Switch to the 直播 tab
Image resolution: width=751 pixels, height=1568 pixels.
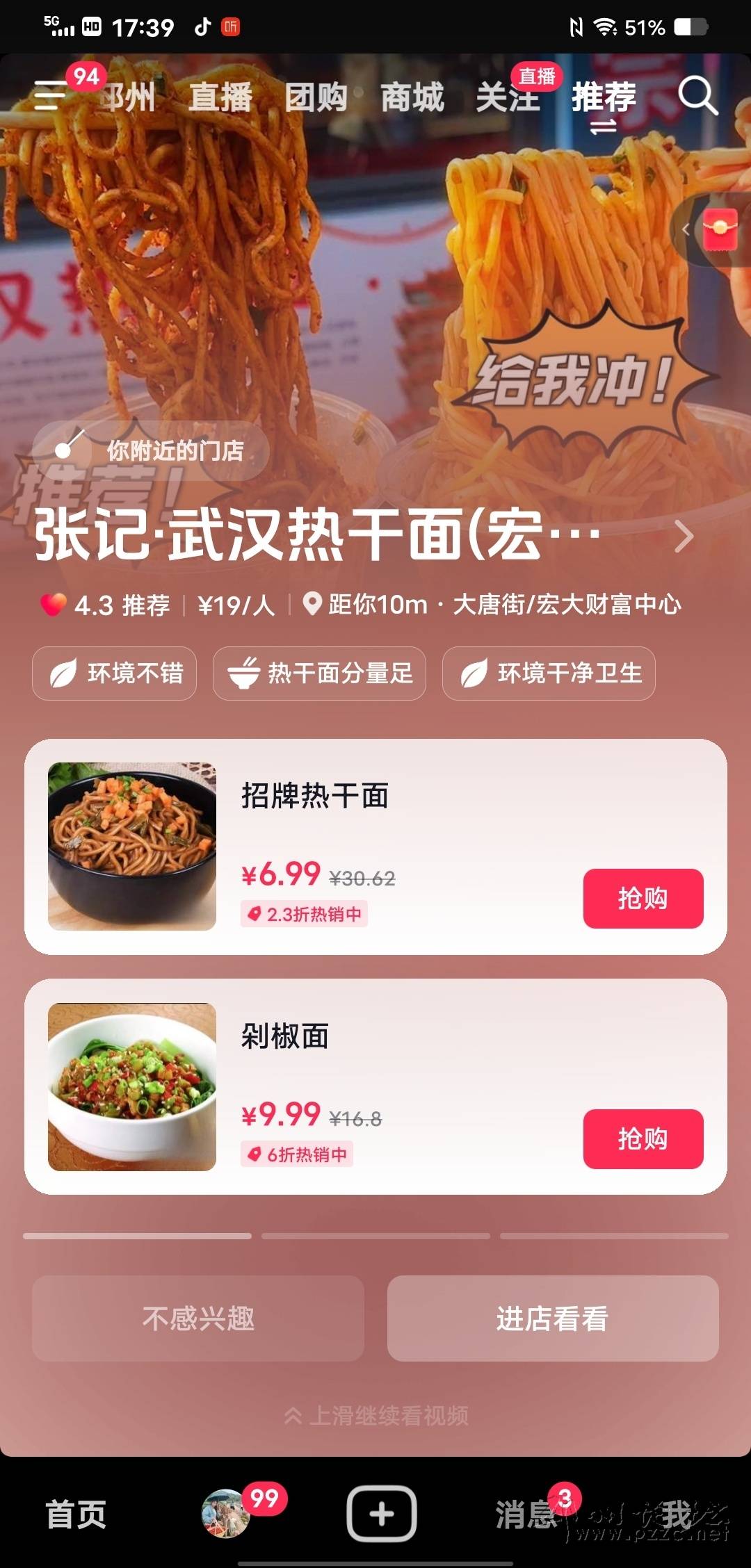pyautogui.click(x=220, y=97)
